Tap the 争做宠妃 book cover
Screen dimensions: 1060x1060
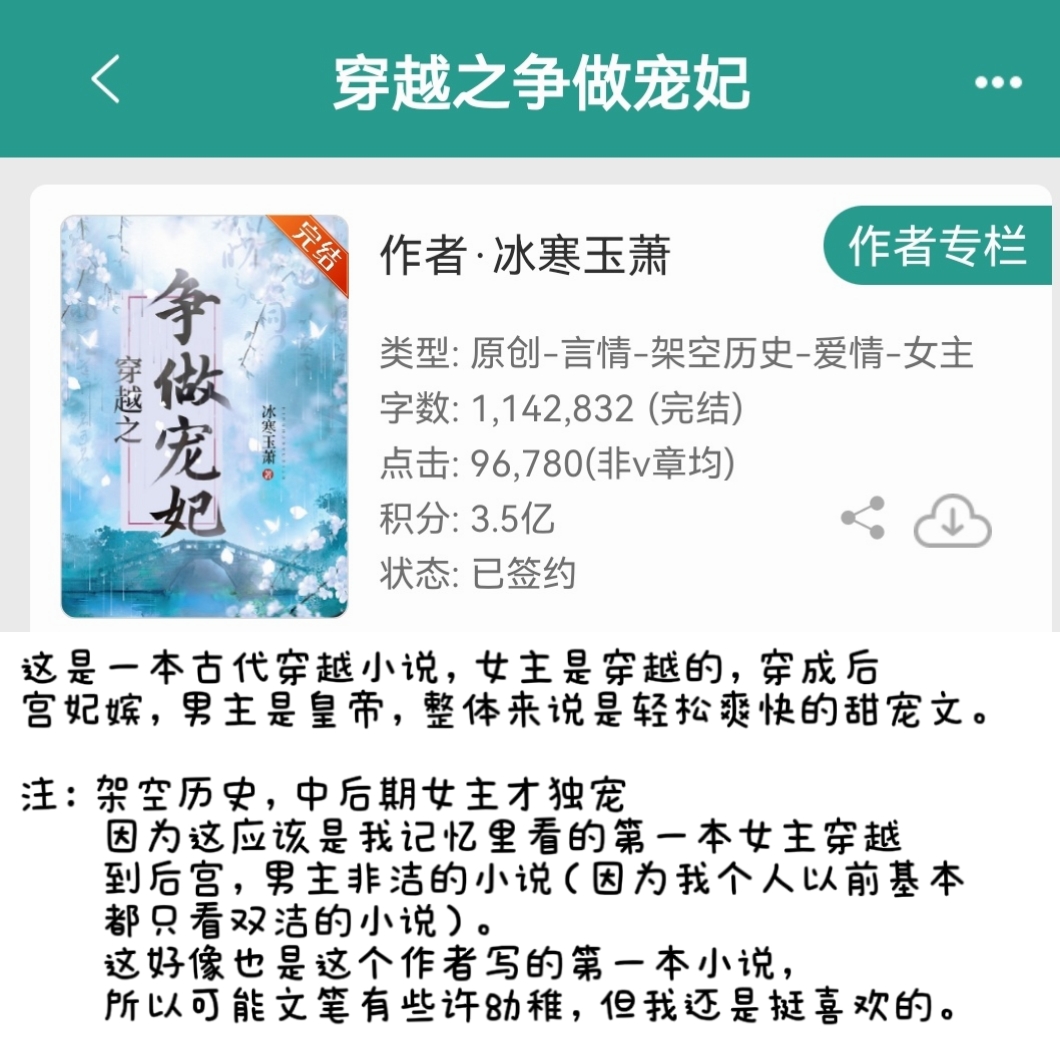click(x=205, y=415)
